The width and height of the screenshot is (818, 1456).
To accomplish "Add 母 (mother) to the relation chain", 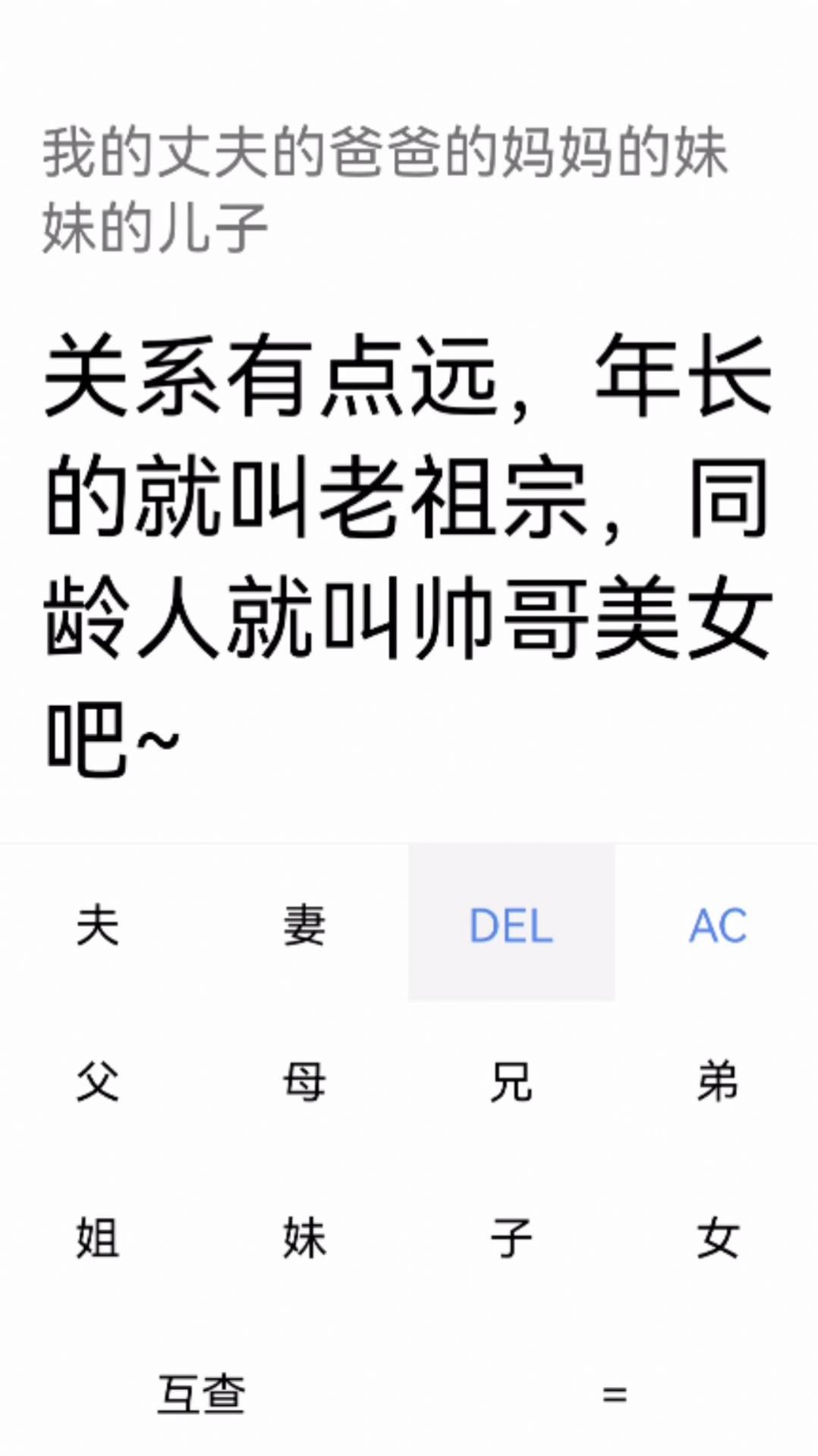I will 305,1081.
